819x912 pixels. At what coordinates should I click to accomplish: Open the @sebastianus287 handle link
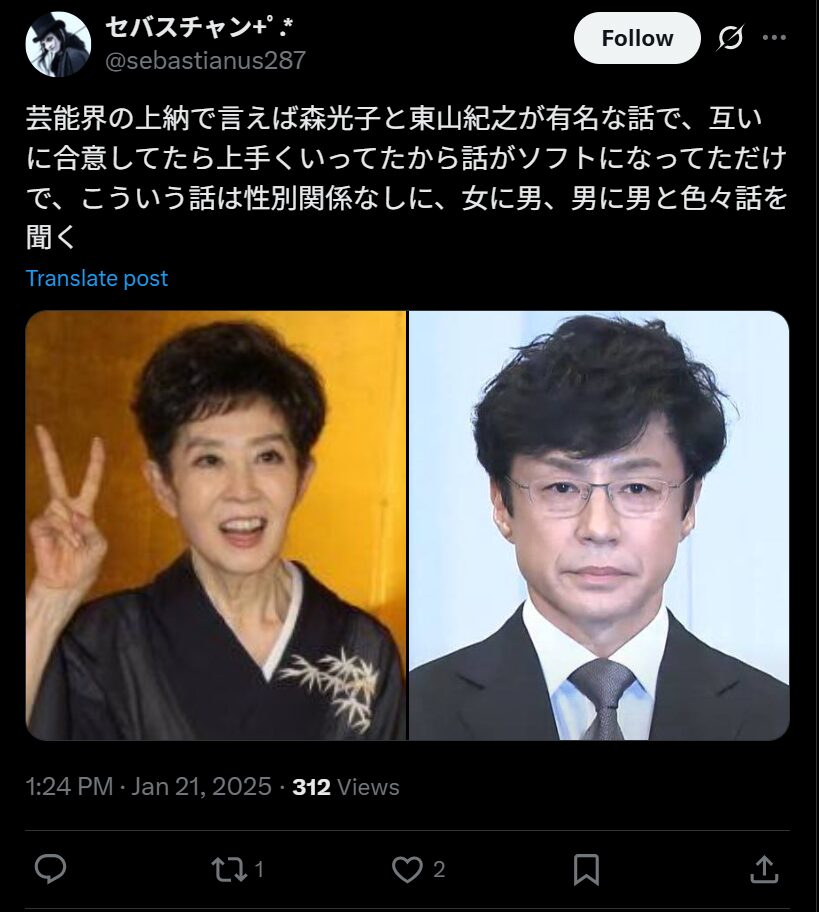point(205,61)
